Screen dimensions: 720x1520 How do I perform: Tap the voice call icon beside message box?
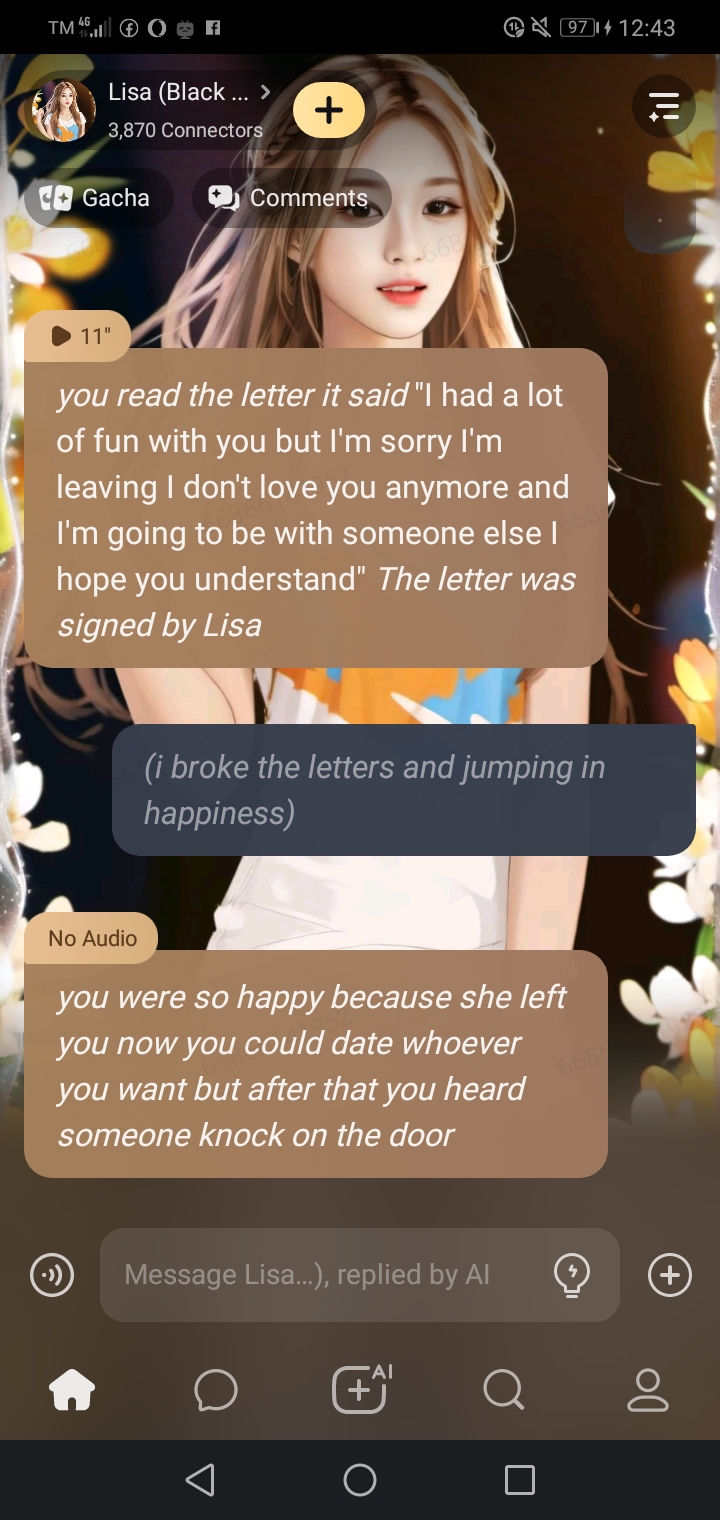point(52,1275)
